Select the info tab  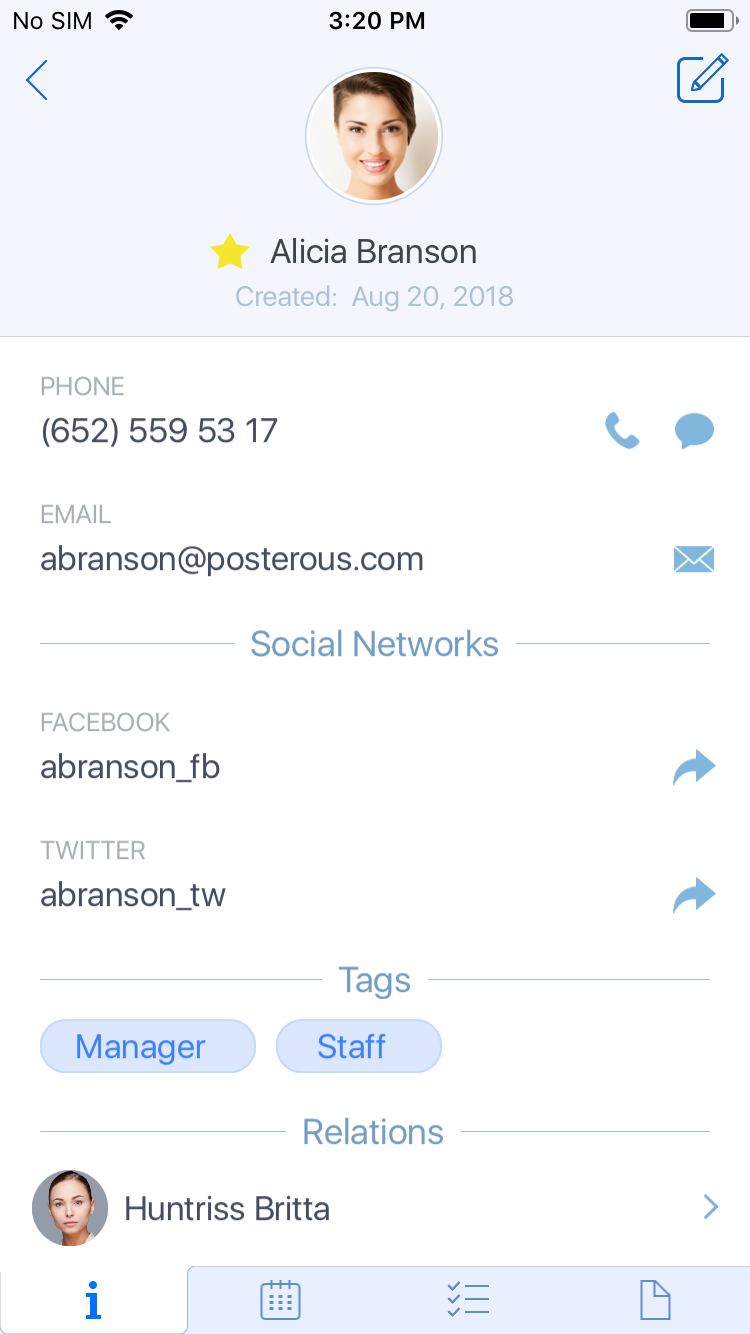coord(93,1300)
